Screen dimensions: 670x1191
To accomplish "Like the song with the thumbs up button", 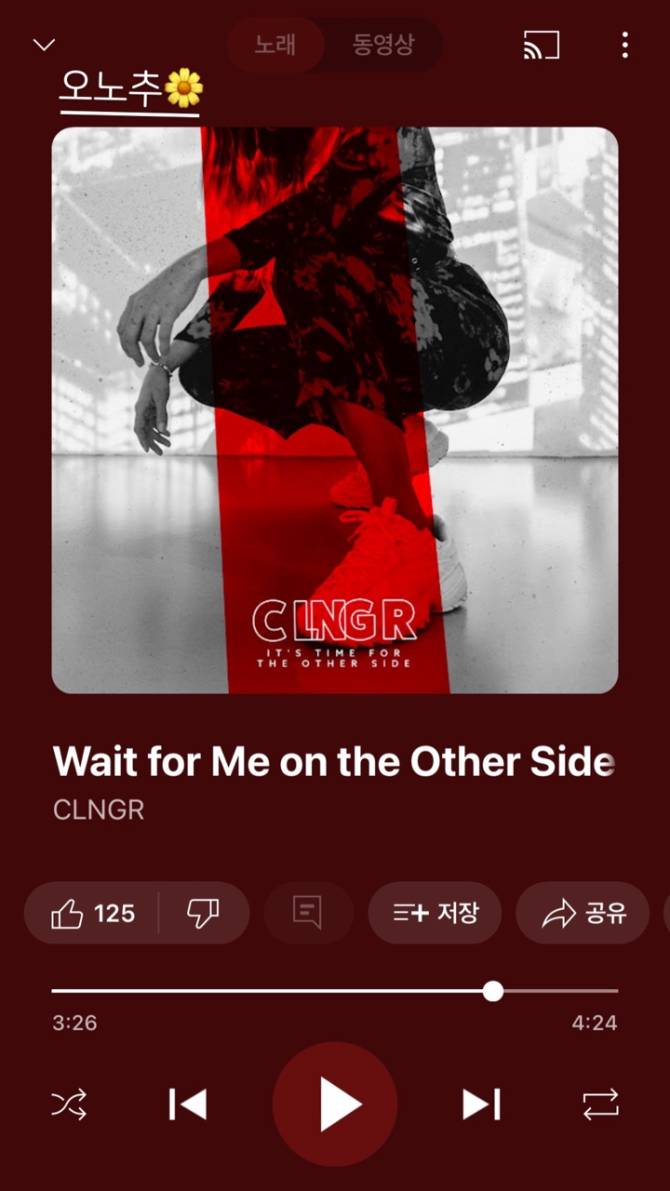I will pyautogui.click(x=92, y=913).
